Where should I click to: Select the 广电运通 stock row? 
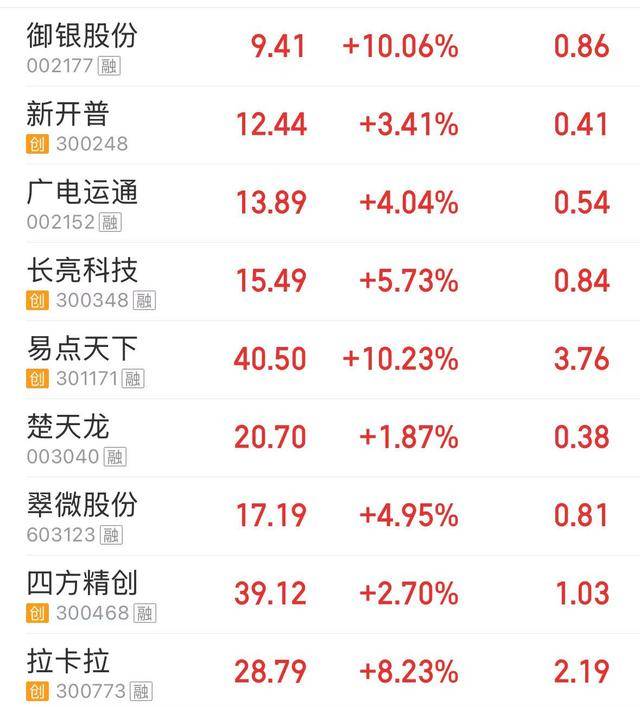pyautogui.click(x=82, y=192)
